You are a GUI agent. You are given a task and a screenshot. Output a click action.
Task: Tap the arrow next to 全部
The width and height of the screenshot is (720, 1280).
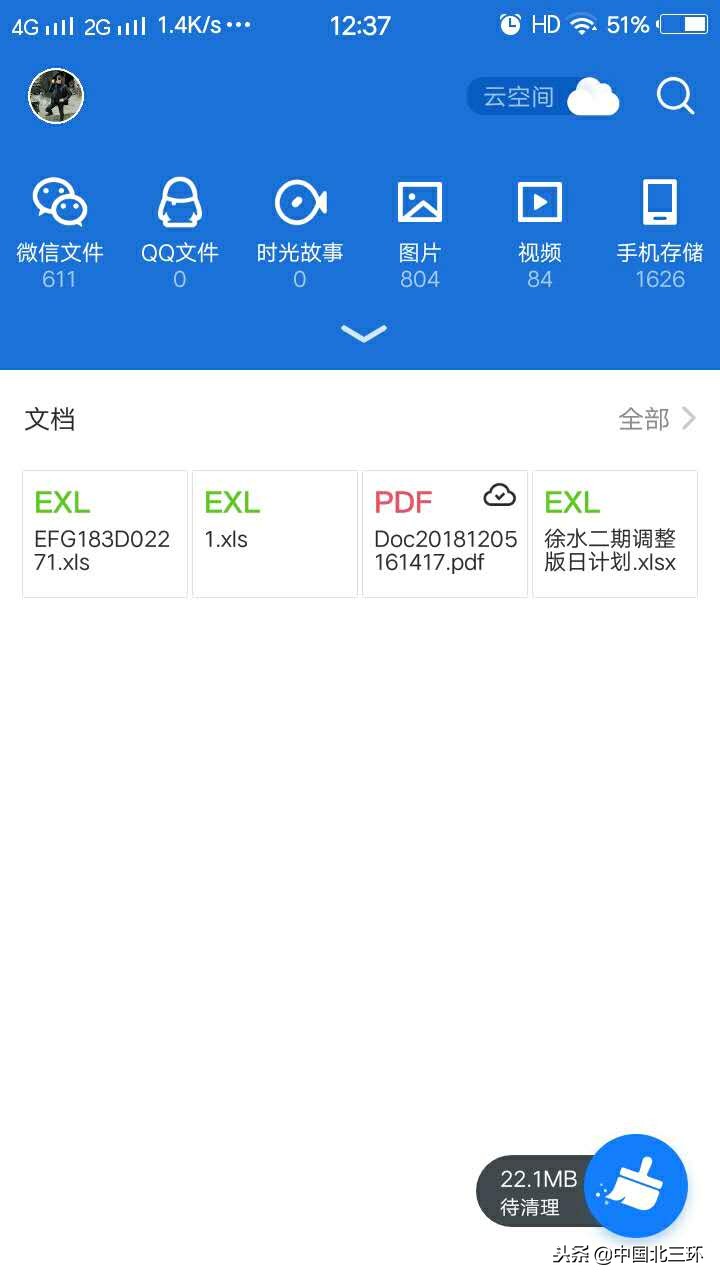coord(688,419)
